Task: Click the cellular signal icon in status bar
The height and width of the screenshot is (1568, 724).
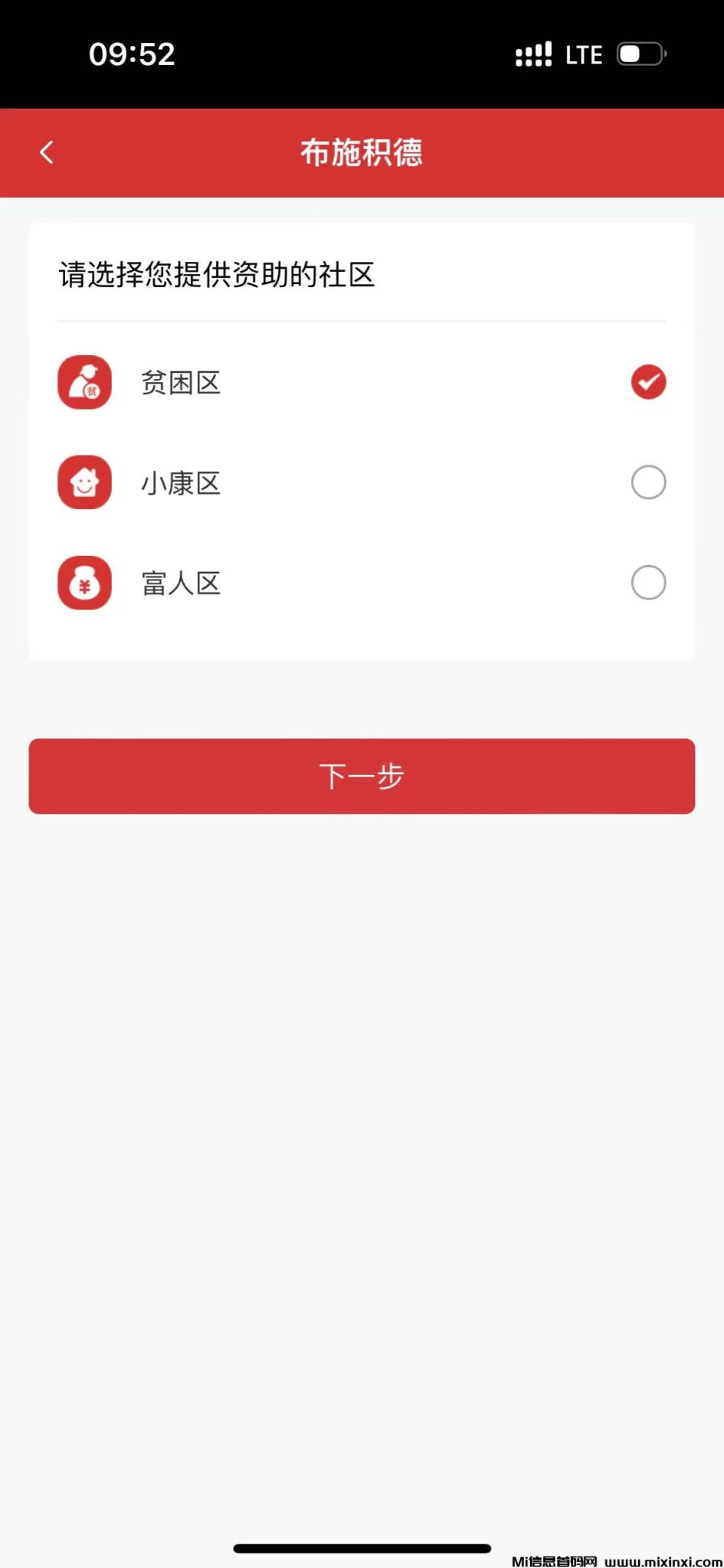Action: click(533, 54)
